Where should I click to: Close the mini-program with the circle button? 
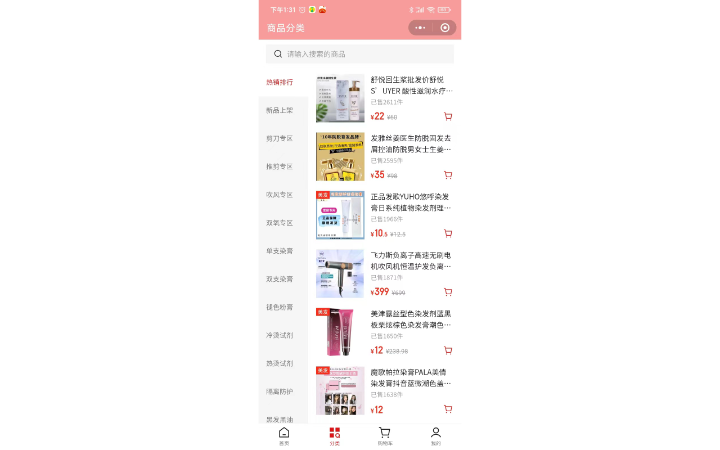(x=445, y=28)
